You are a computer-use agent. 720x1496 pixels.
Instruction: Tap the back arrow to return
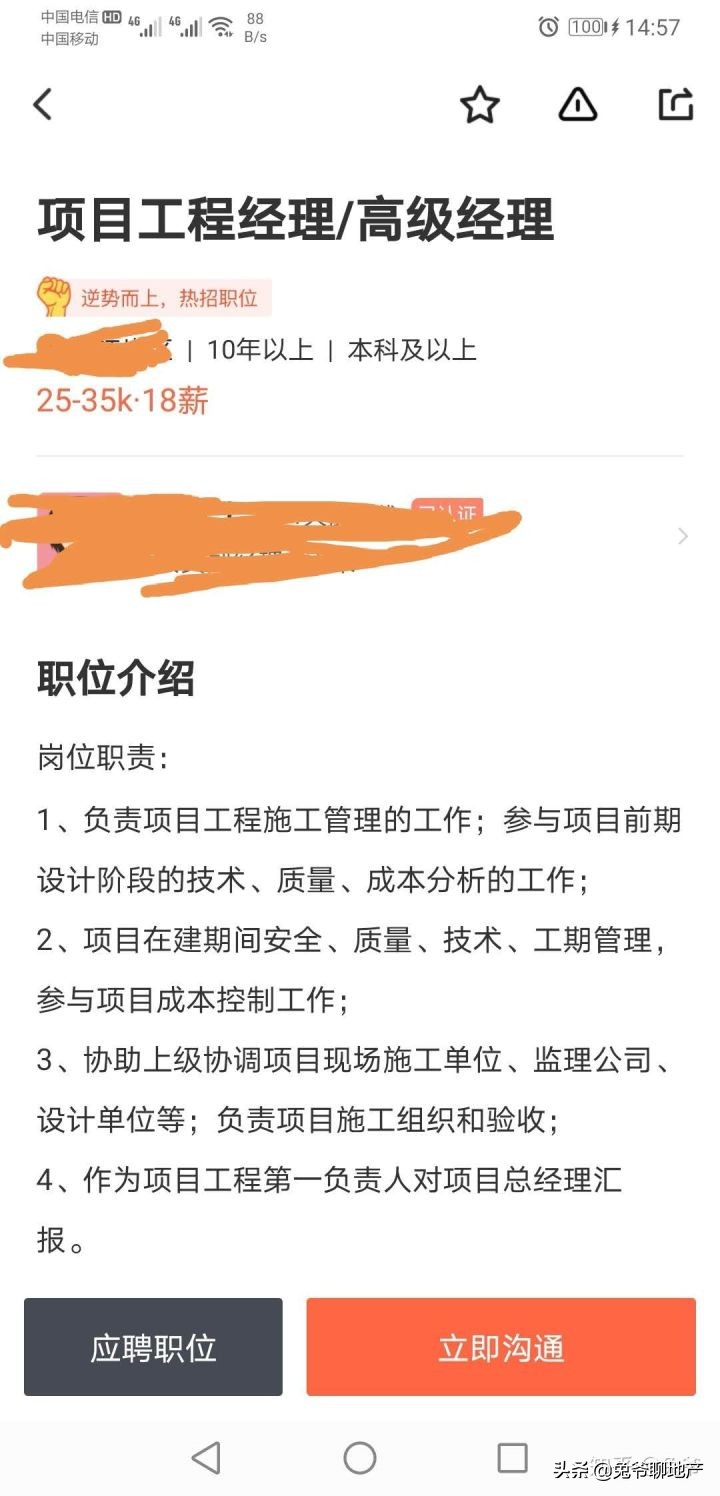click(x=42, y=104)
